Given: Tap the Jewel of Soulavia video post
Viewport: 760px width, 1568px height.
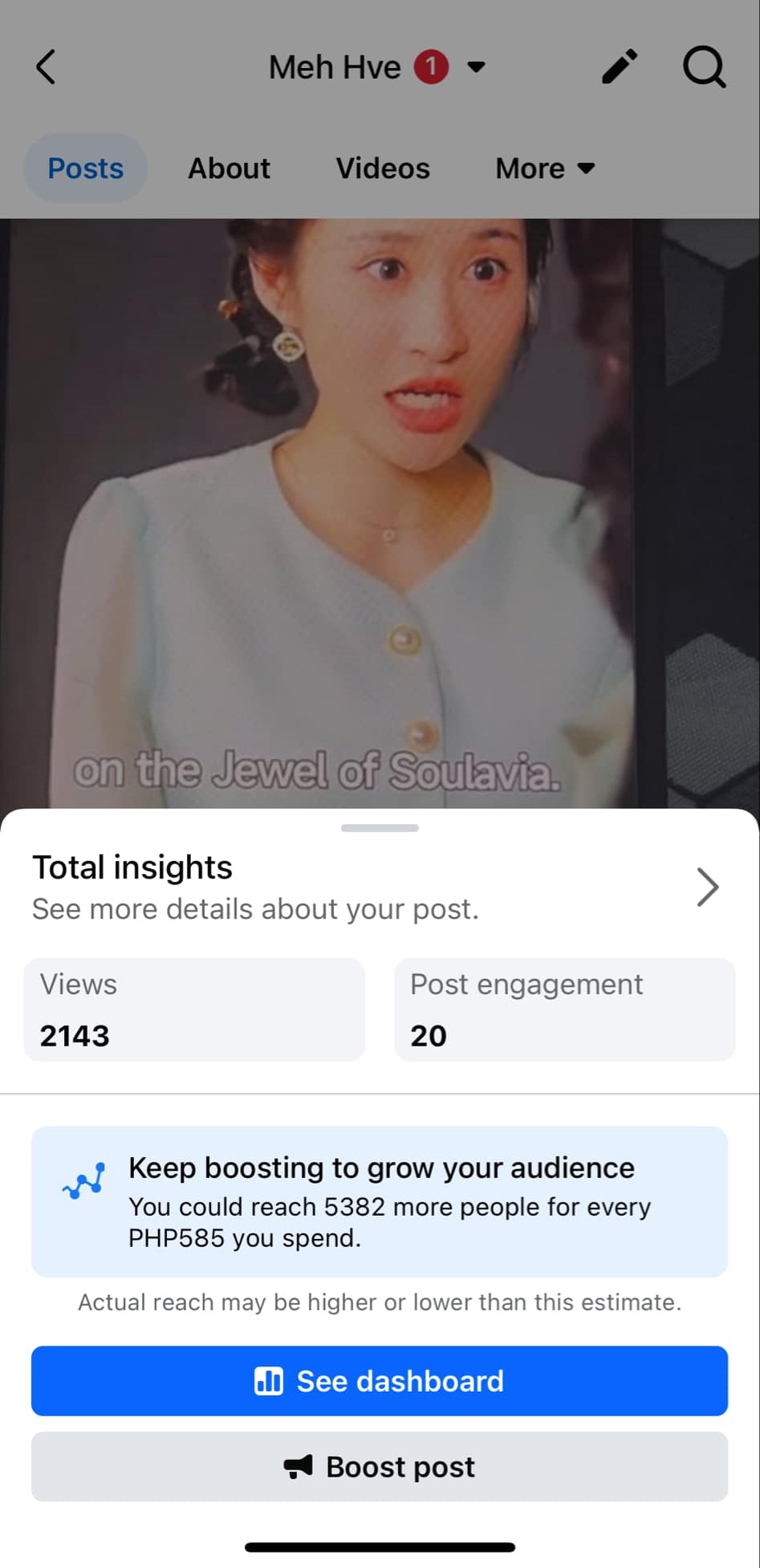Looking at the screenshot, I should pos(380,514).
